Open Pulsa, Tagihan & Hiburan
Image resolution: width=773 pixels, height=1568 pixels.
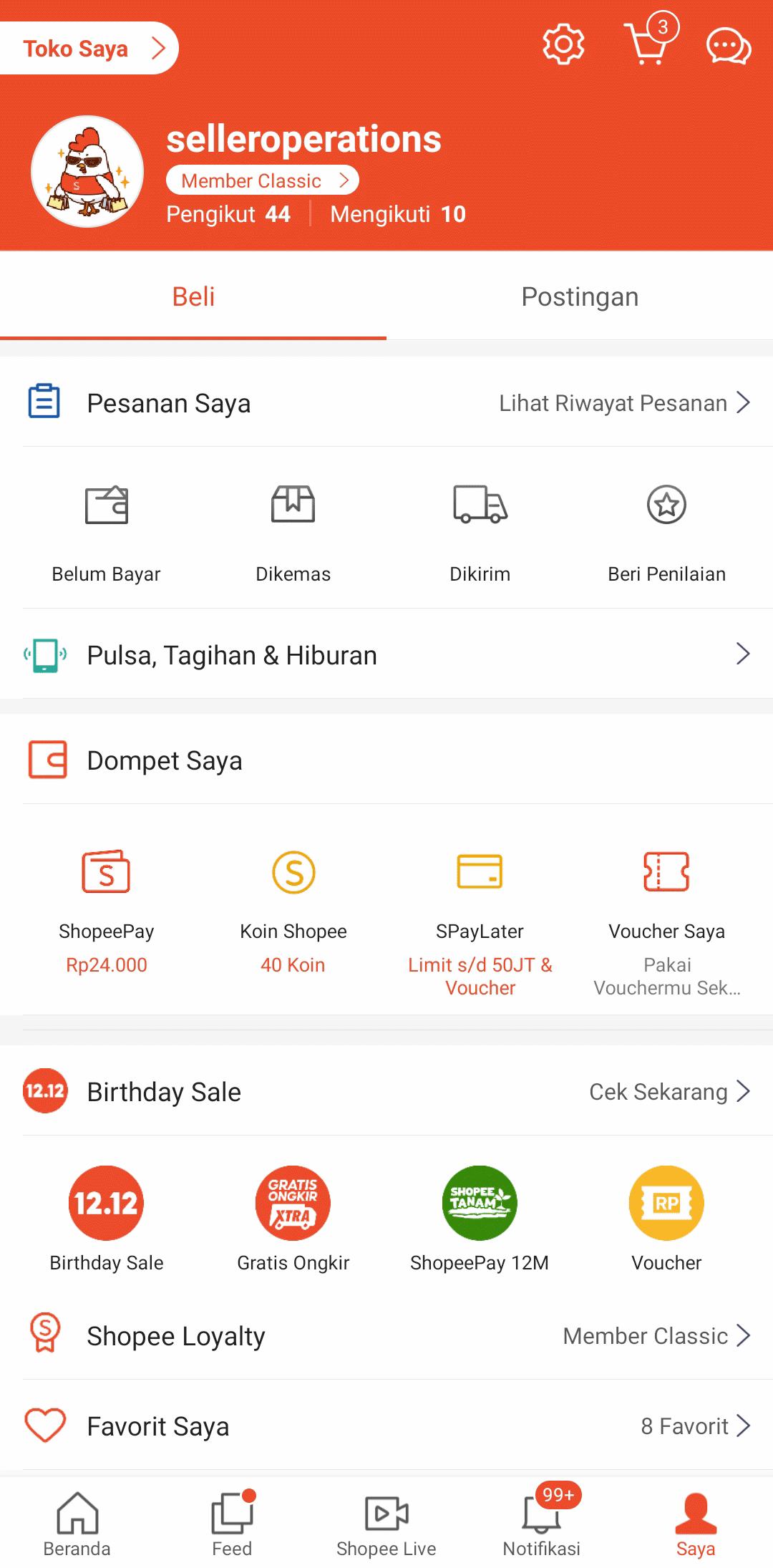(386, 655)
